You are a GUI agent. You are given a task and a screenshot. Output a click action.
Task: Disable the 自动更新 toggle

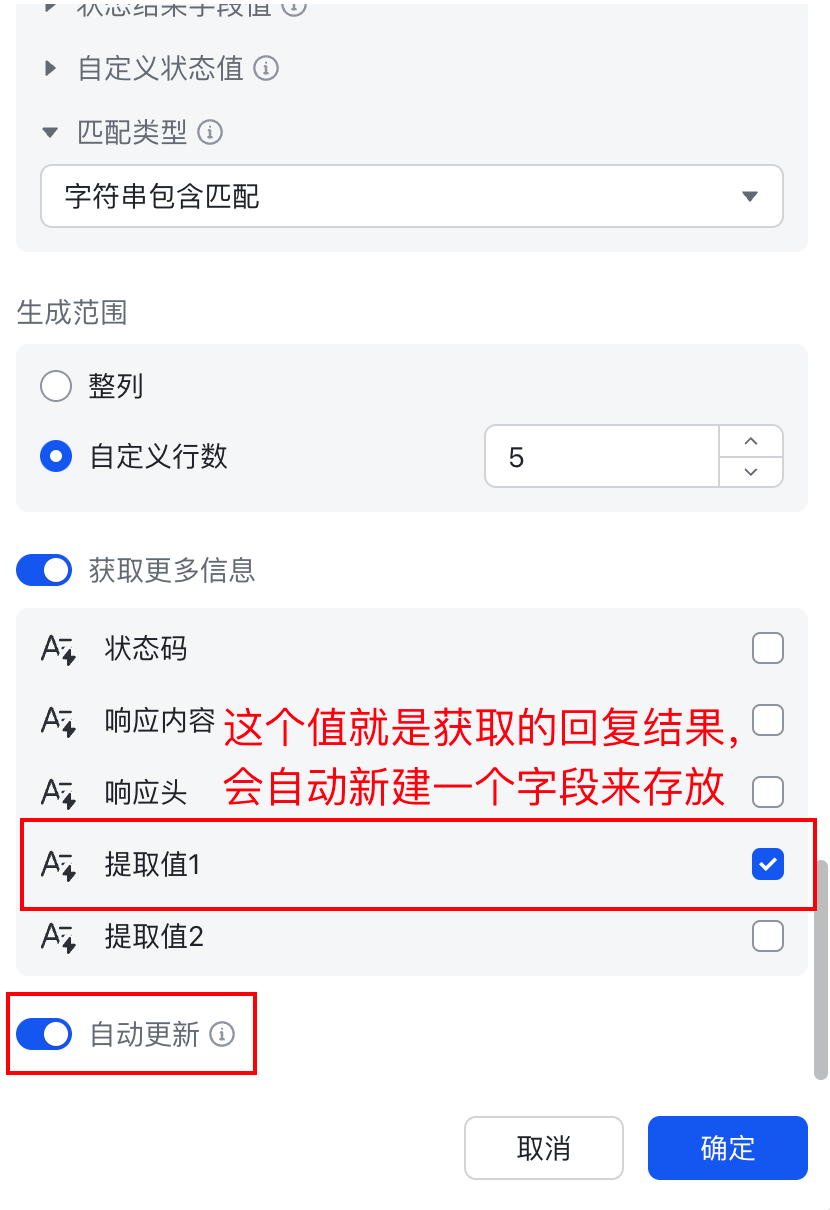point(44,1034)
